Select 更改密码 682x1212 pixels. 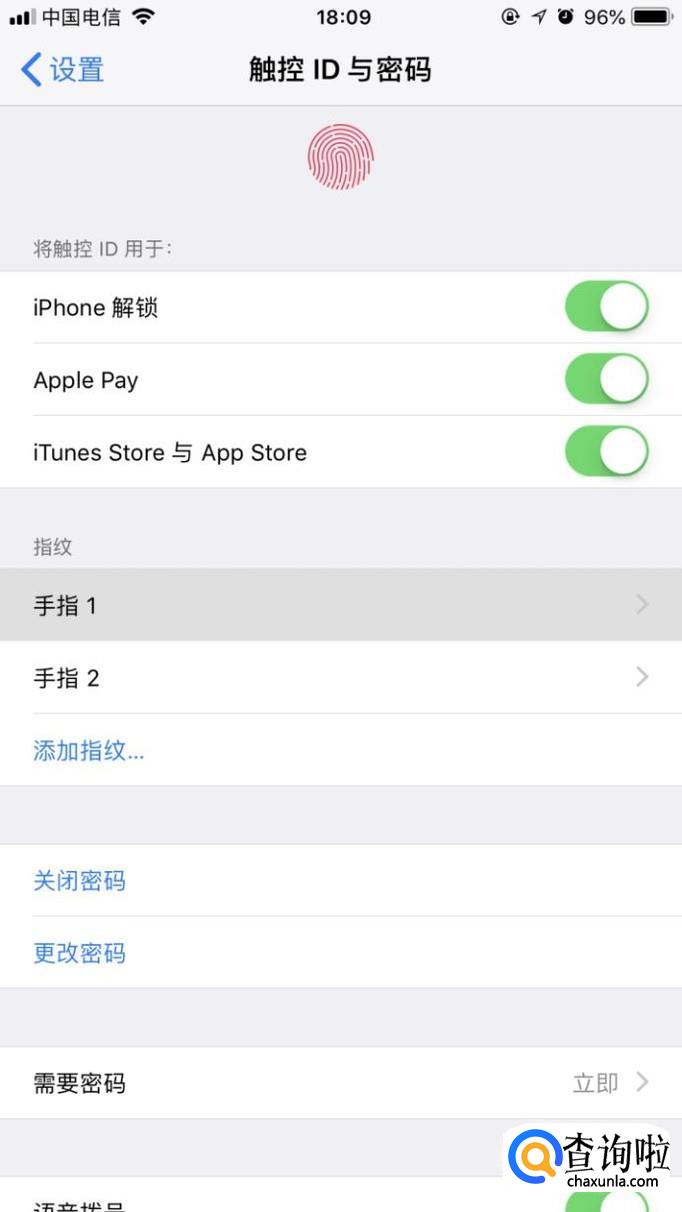pyautogui.click(x=80, y=953)
